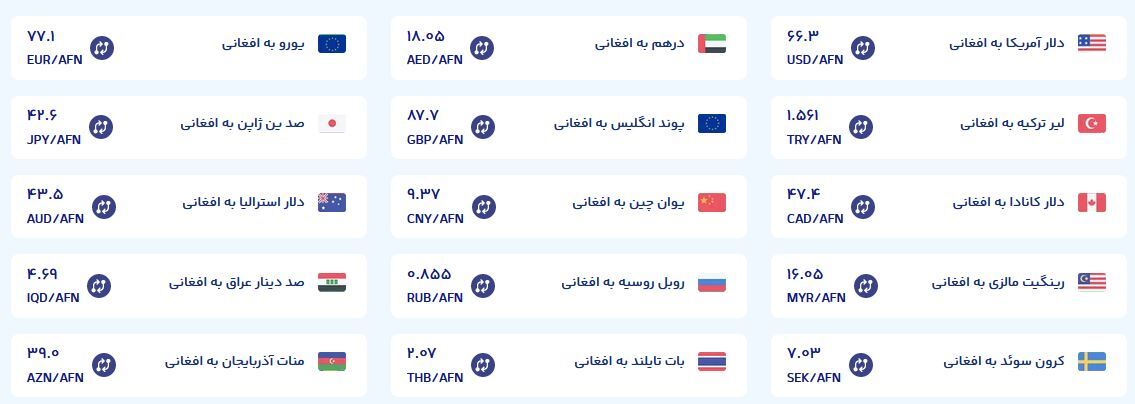Tap the swap icon beside AUD/AFN
The image size is (1135, 404).
click(x=104, y=207)
